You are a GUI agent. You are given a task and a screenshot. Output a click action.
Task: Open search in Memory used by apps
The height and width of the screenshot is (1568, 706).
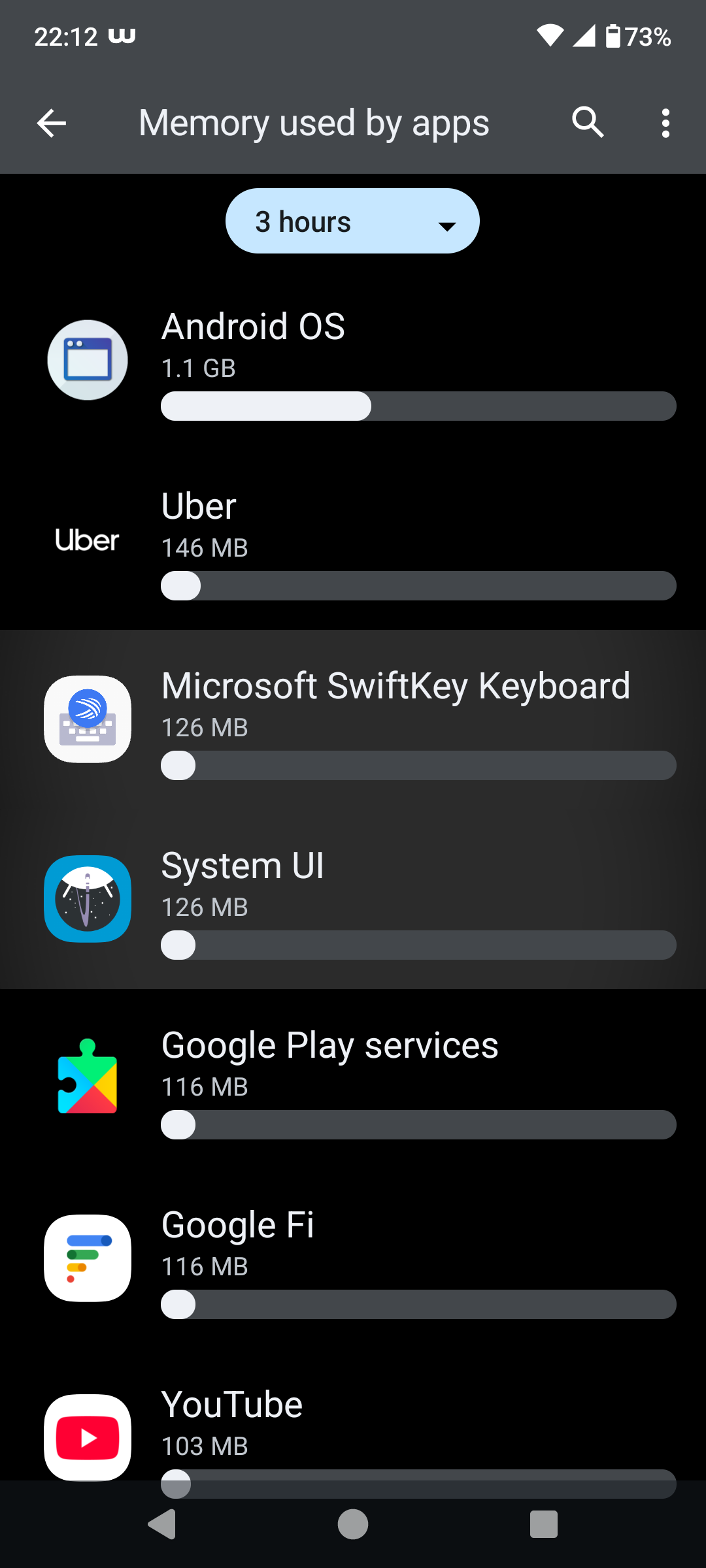click(x=588, y=123)
